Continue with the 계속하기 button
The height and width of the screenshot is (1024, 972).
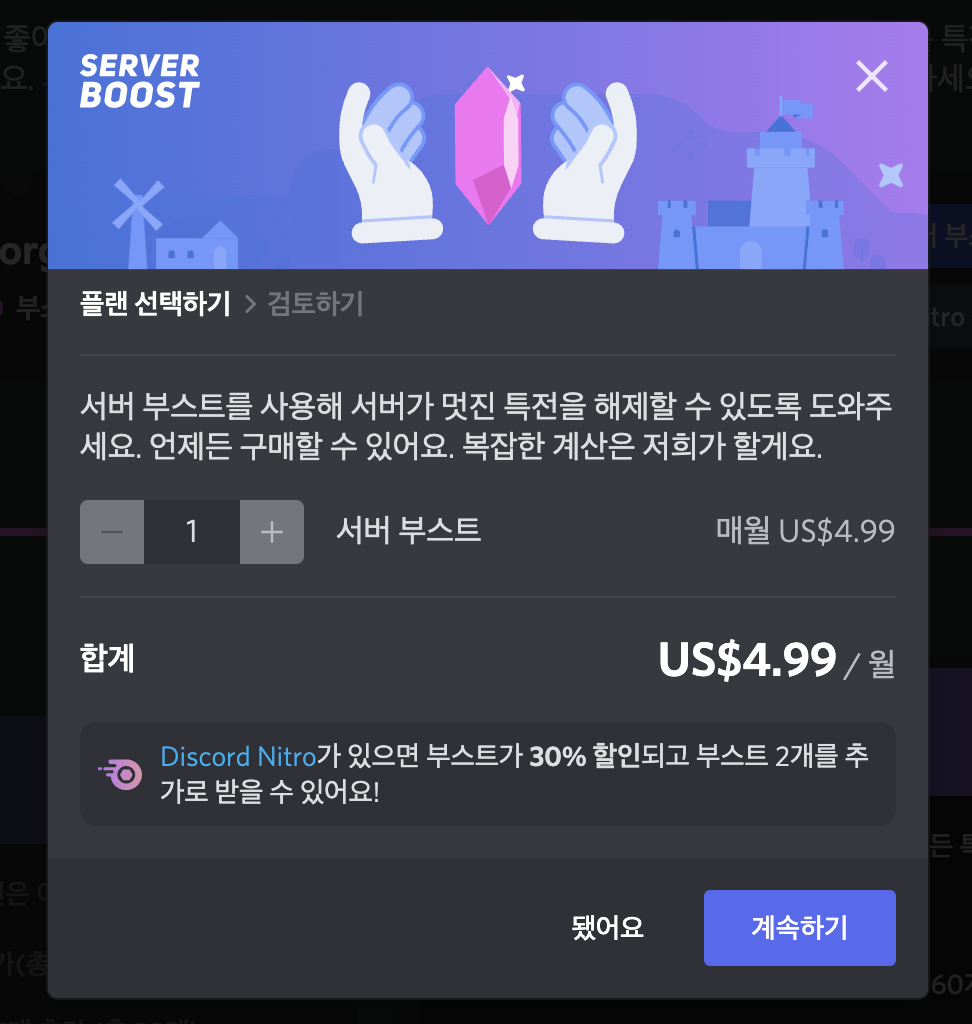799,928
